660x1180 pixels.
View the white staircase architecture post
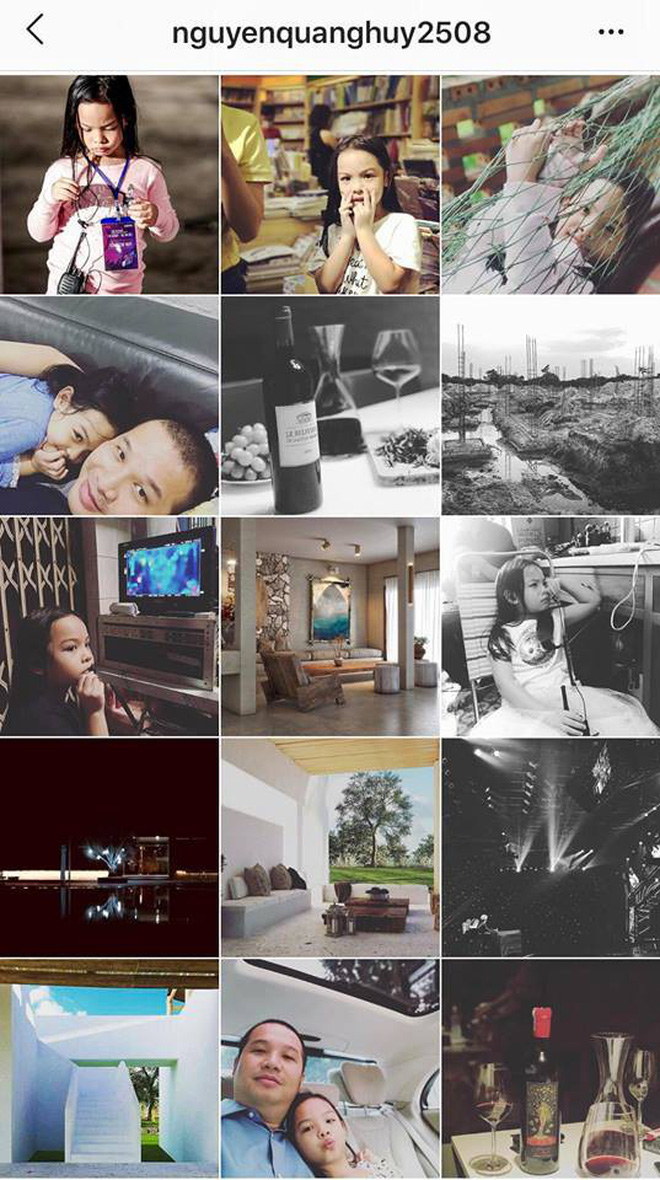pyautogui.click(x=109, y=1068)
